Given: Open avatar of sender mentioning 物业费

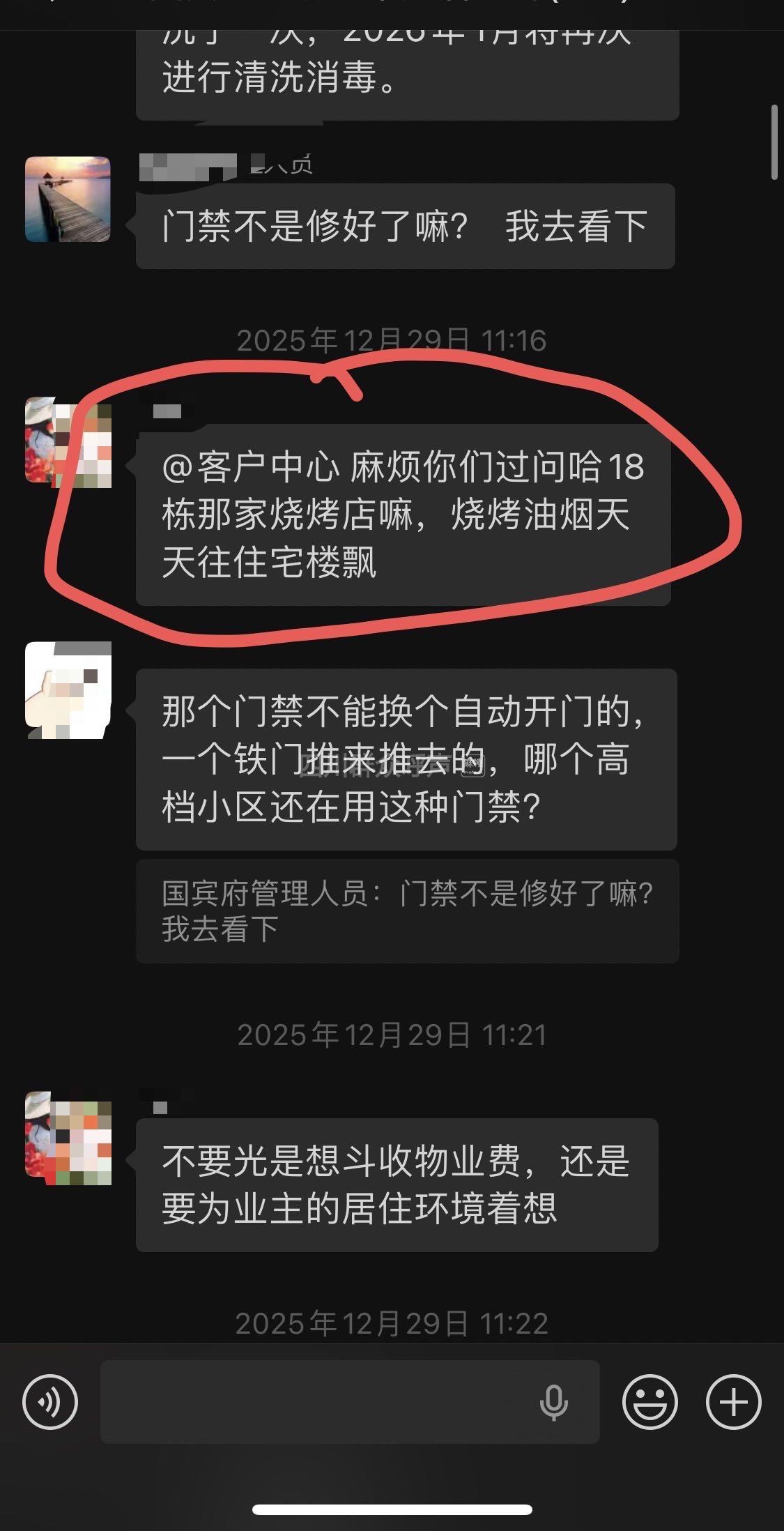Looking at the screenshot, I should tap(68, 1138).
